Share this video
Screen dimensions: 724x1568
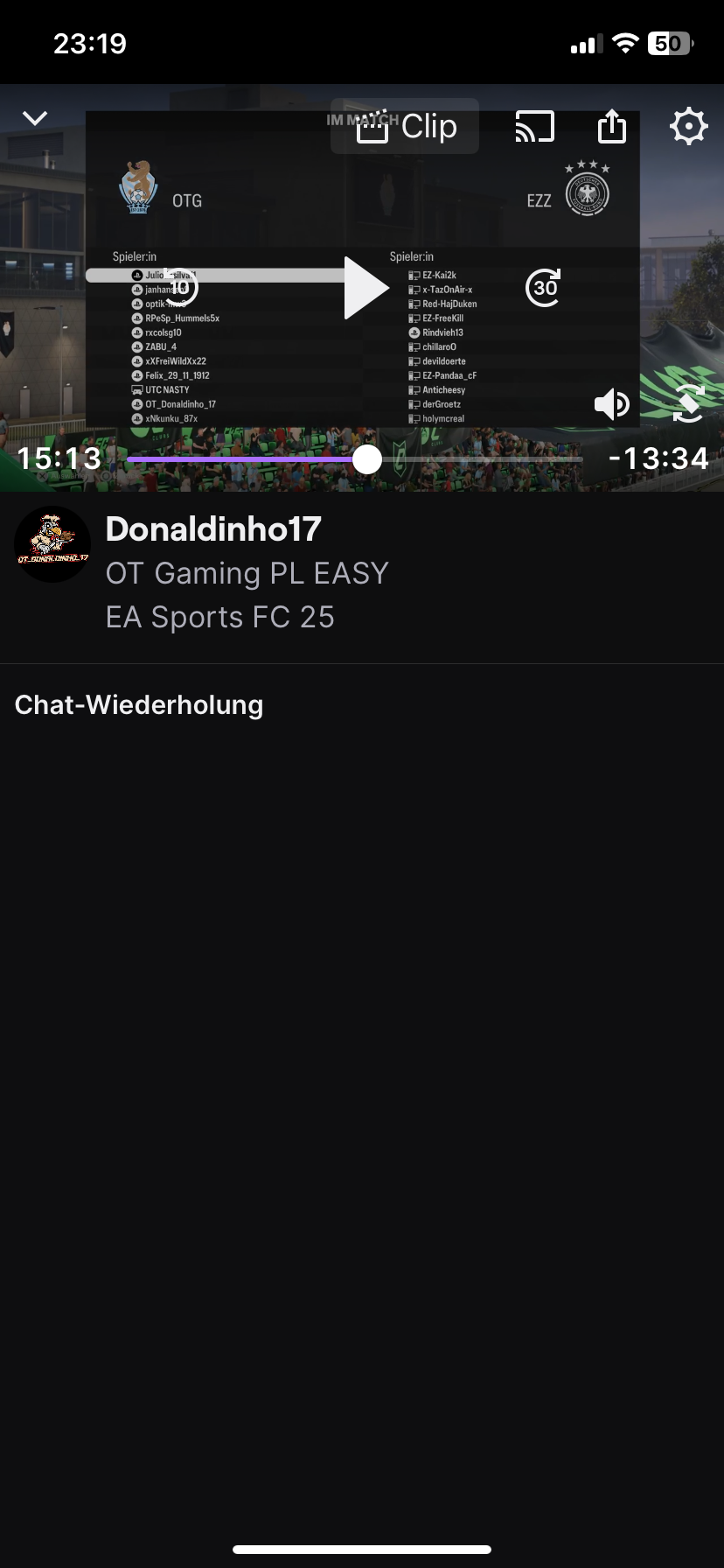coord(612,127)
